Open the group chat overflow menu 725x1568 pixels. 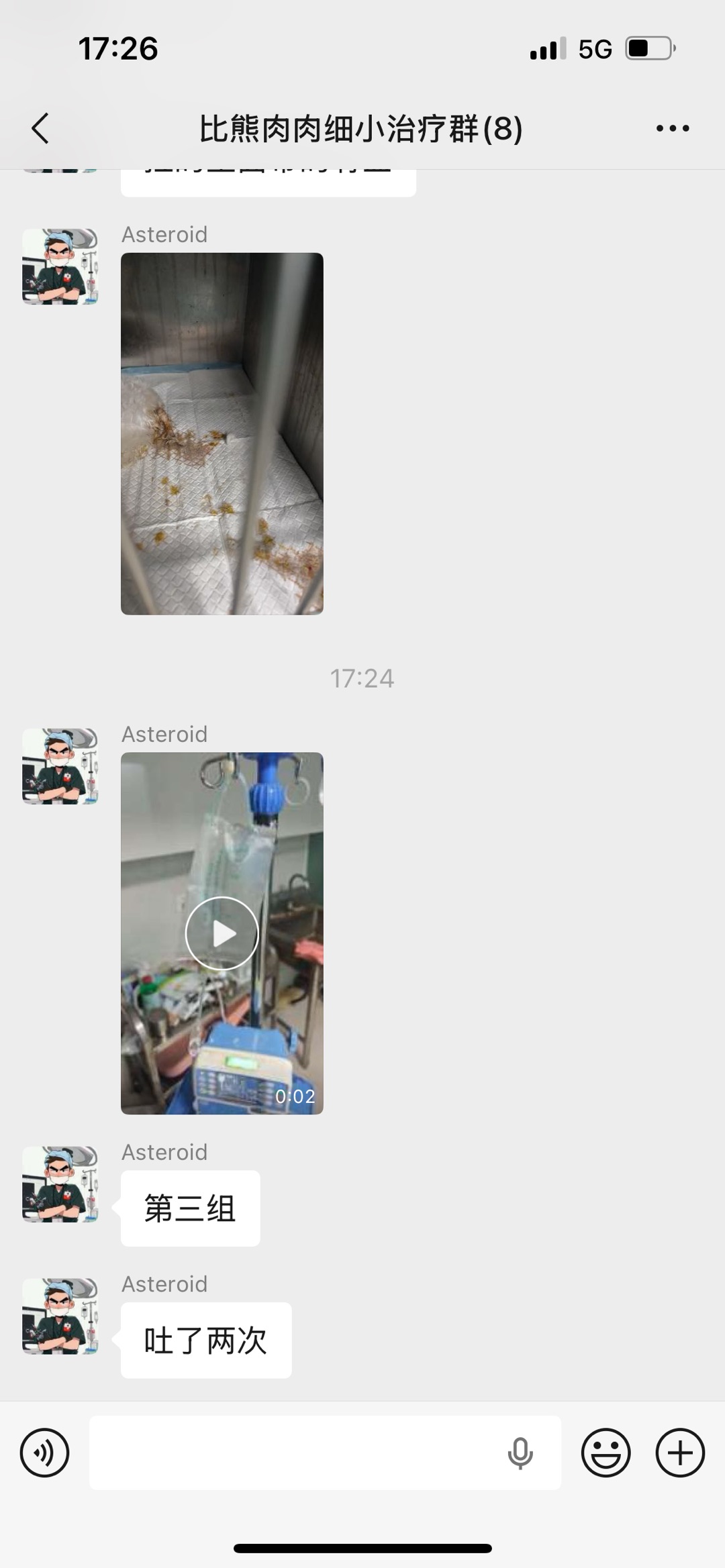coord(672,128)
